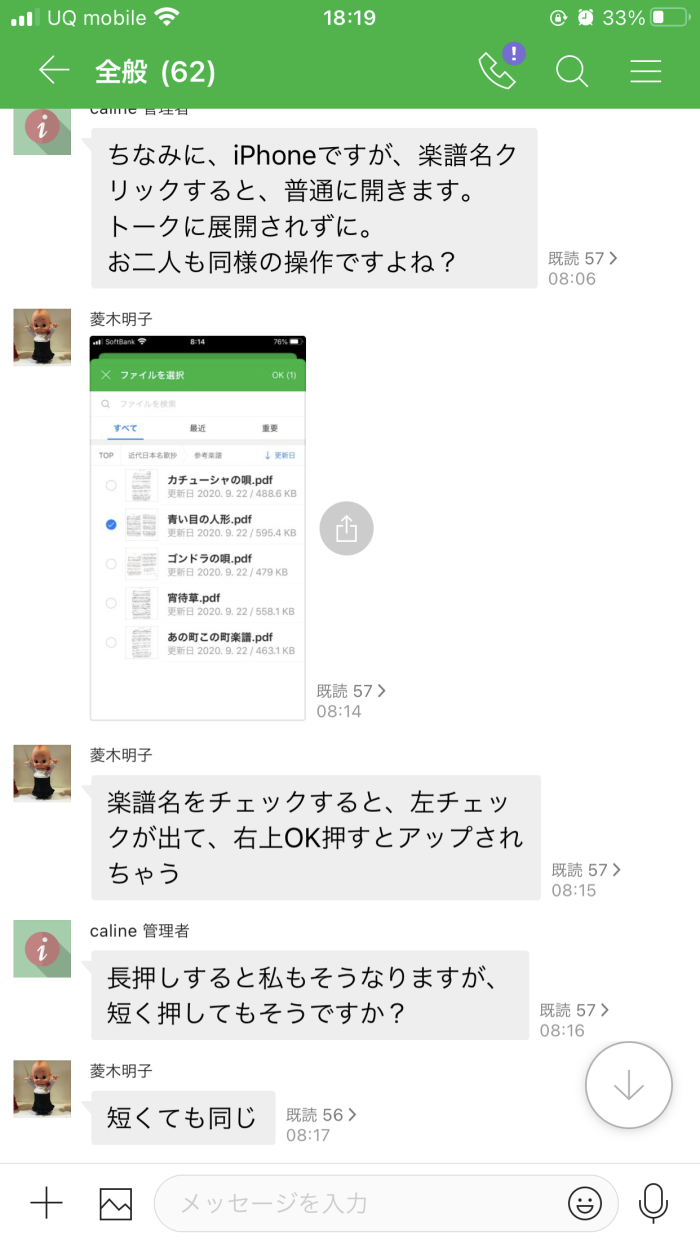Share the screenshot image

point(346,528)
